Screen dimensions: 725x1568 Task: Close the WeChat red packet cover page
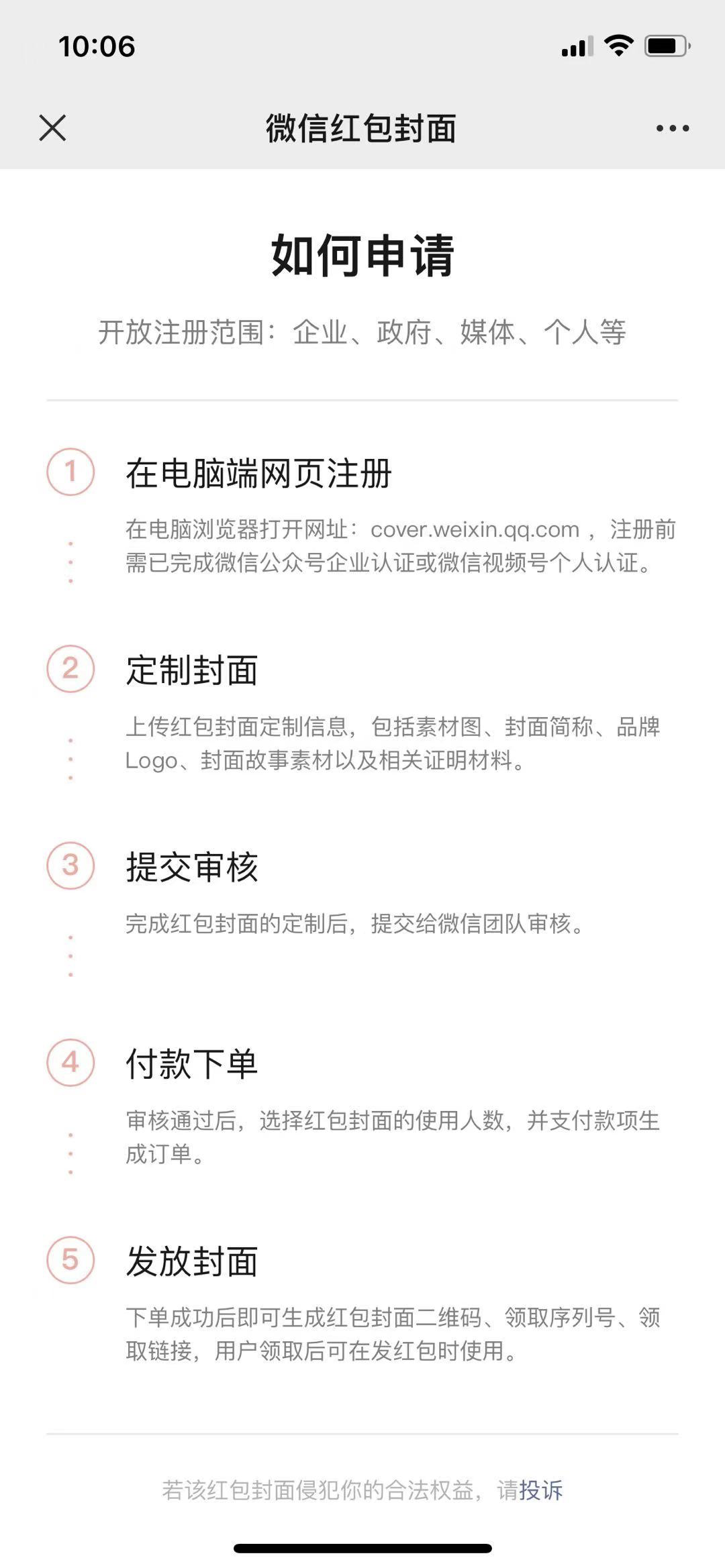[x=52, y=127]
